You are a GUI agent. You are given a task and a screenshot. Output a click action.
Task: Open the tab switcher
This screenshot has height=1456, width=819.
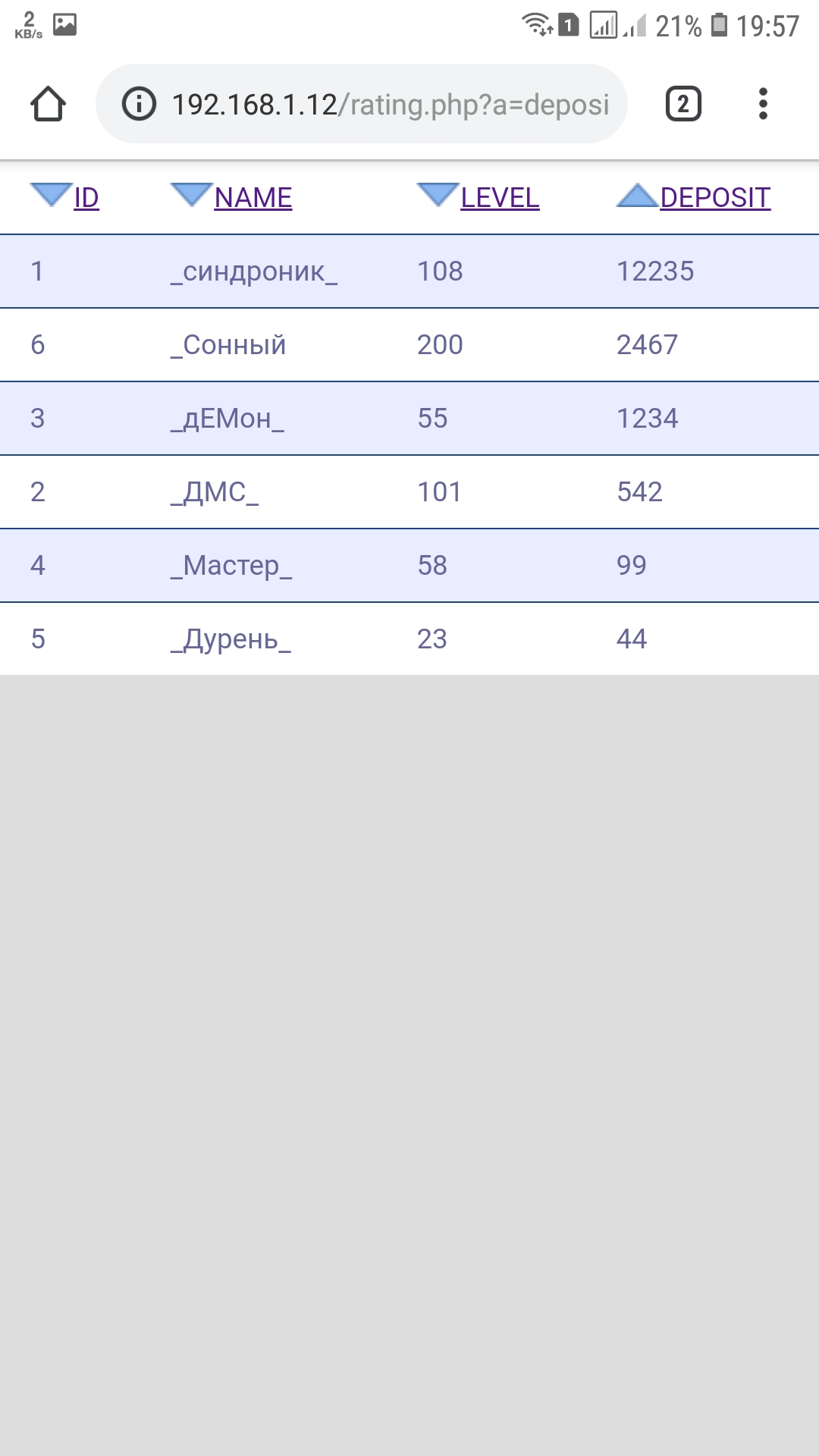pyautogui.click(x=682, y=104)
